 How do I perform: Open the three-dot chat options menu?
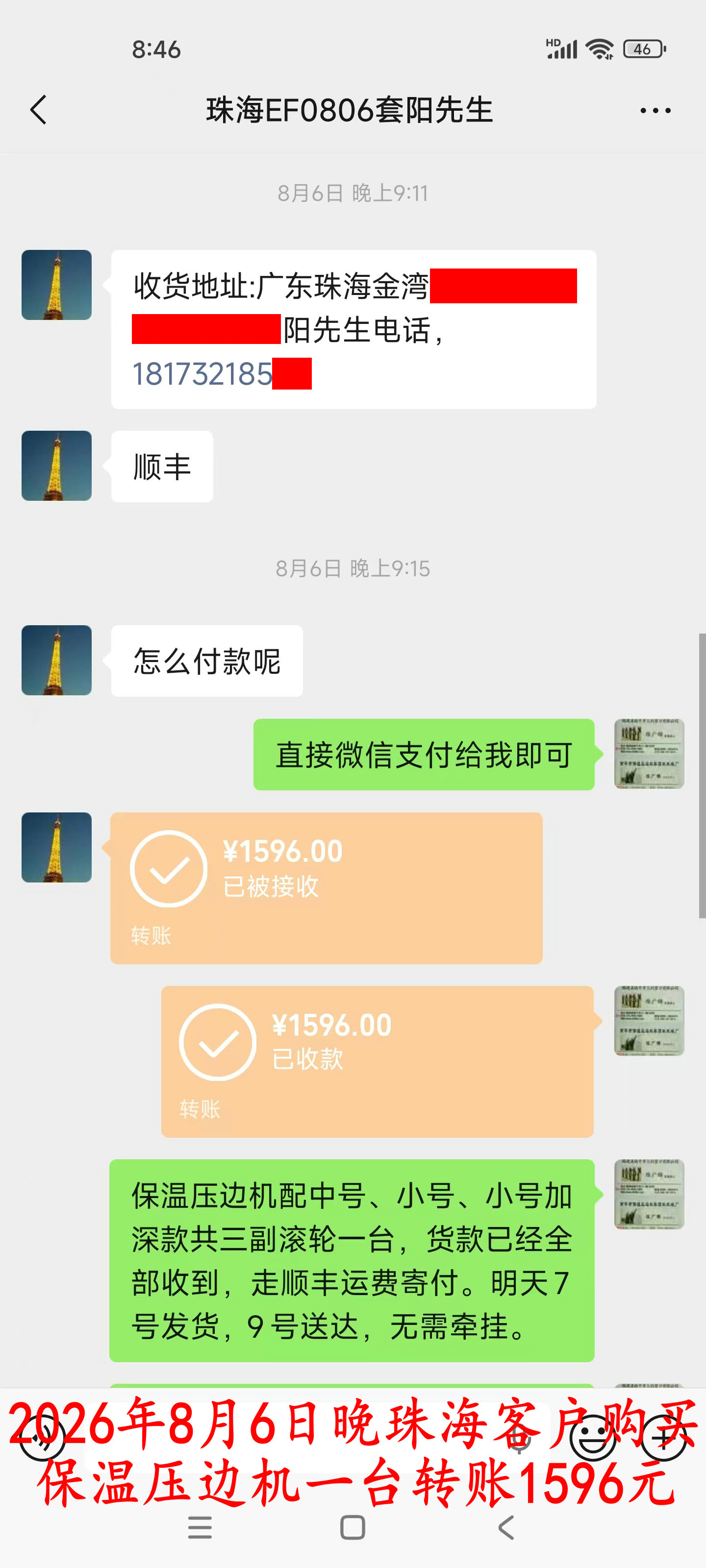(x=656, y=111)
